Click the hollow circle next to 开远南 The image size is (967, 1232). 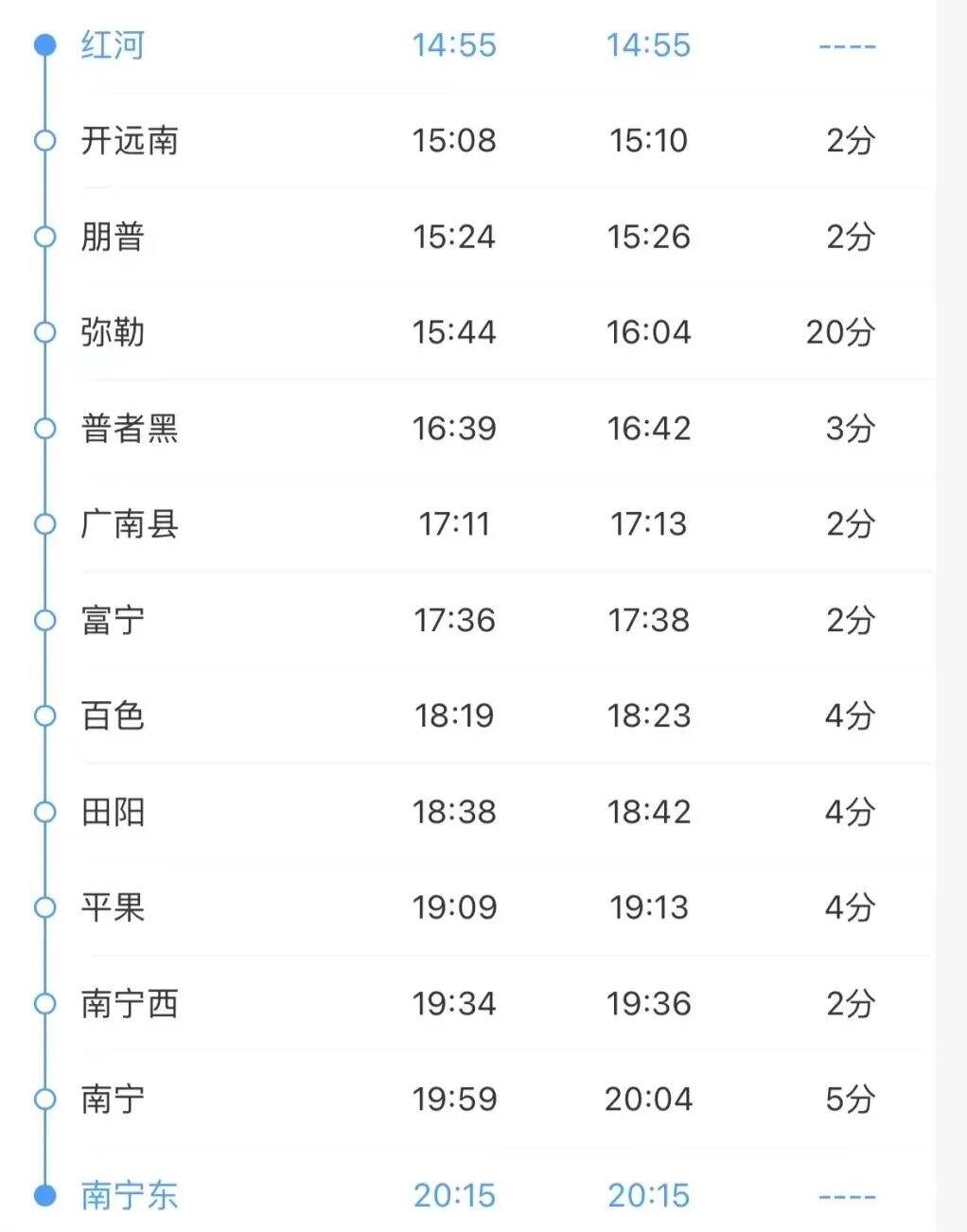(43, 140)
